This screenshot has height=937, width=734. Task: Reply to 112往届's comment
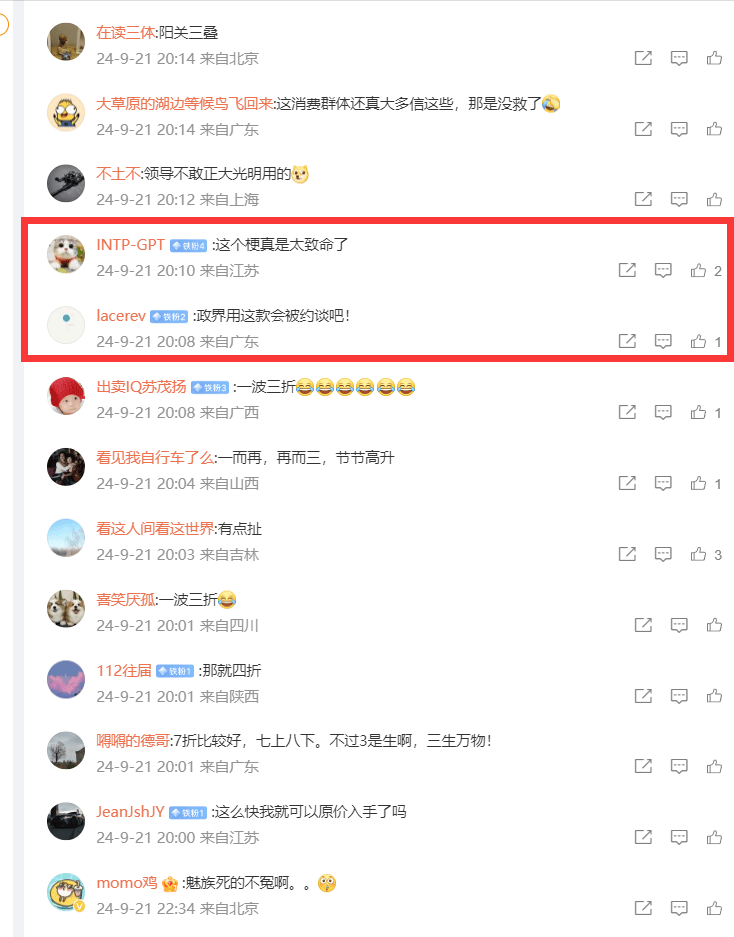pyautogui.click(x=679, y=696)
